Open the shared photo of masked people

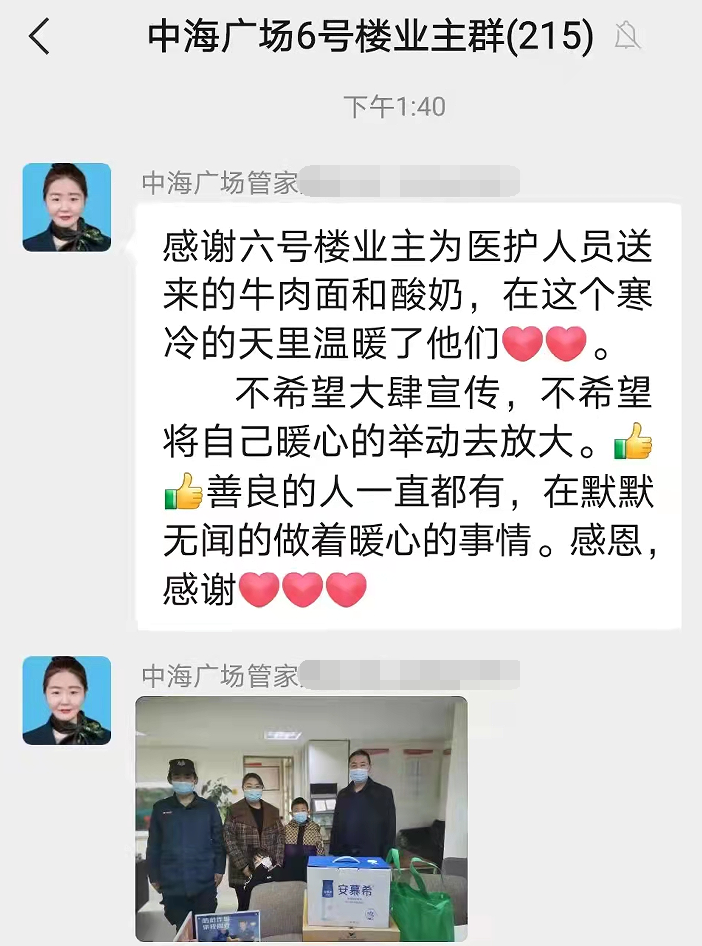click(301, 820)
